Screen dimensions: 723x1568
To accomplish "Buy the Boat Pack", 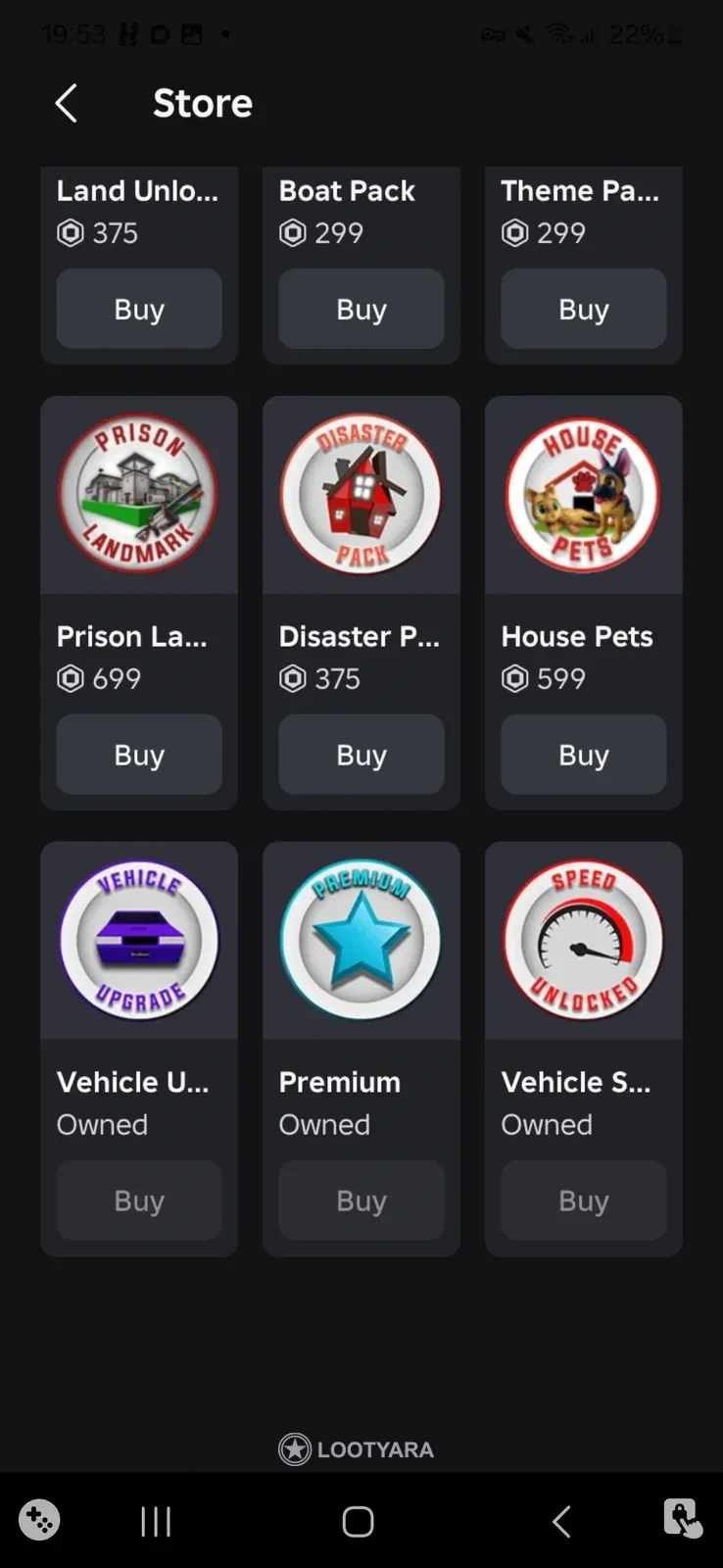I will pos(361,309).
